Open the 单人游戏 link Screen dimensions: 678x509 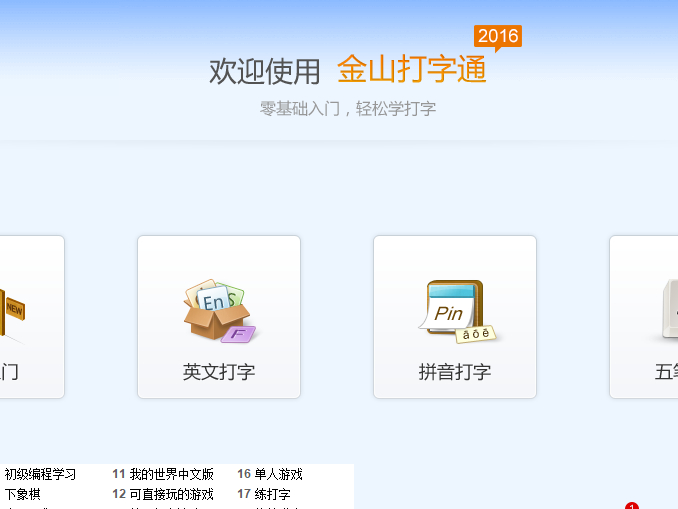point(278,474)
